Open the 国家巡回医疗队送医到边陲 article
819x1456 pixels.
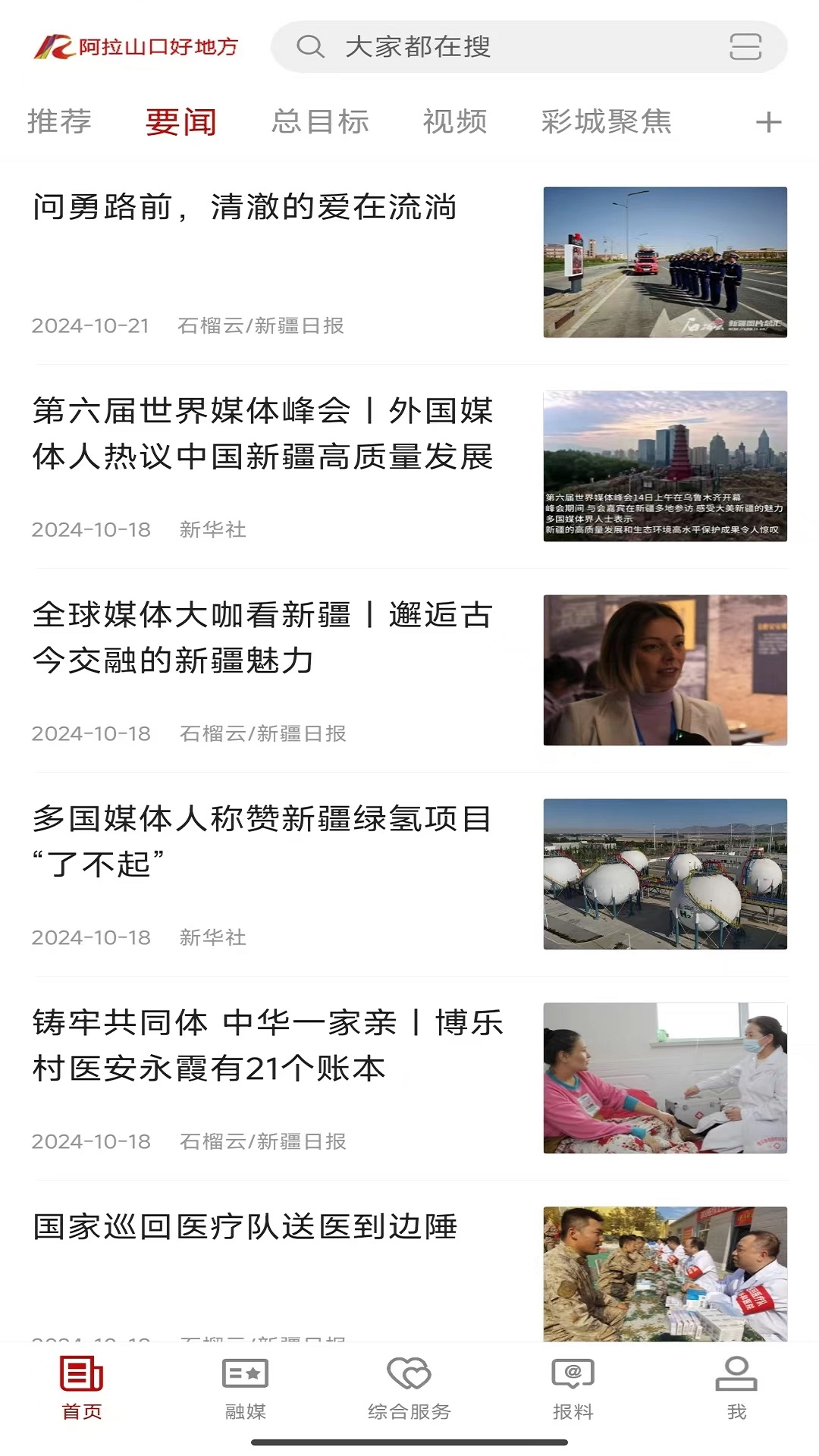coord(247,1227)
